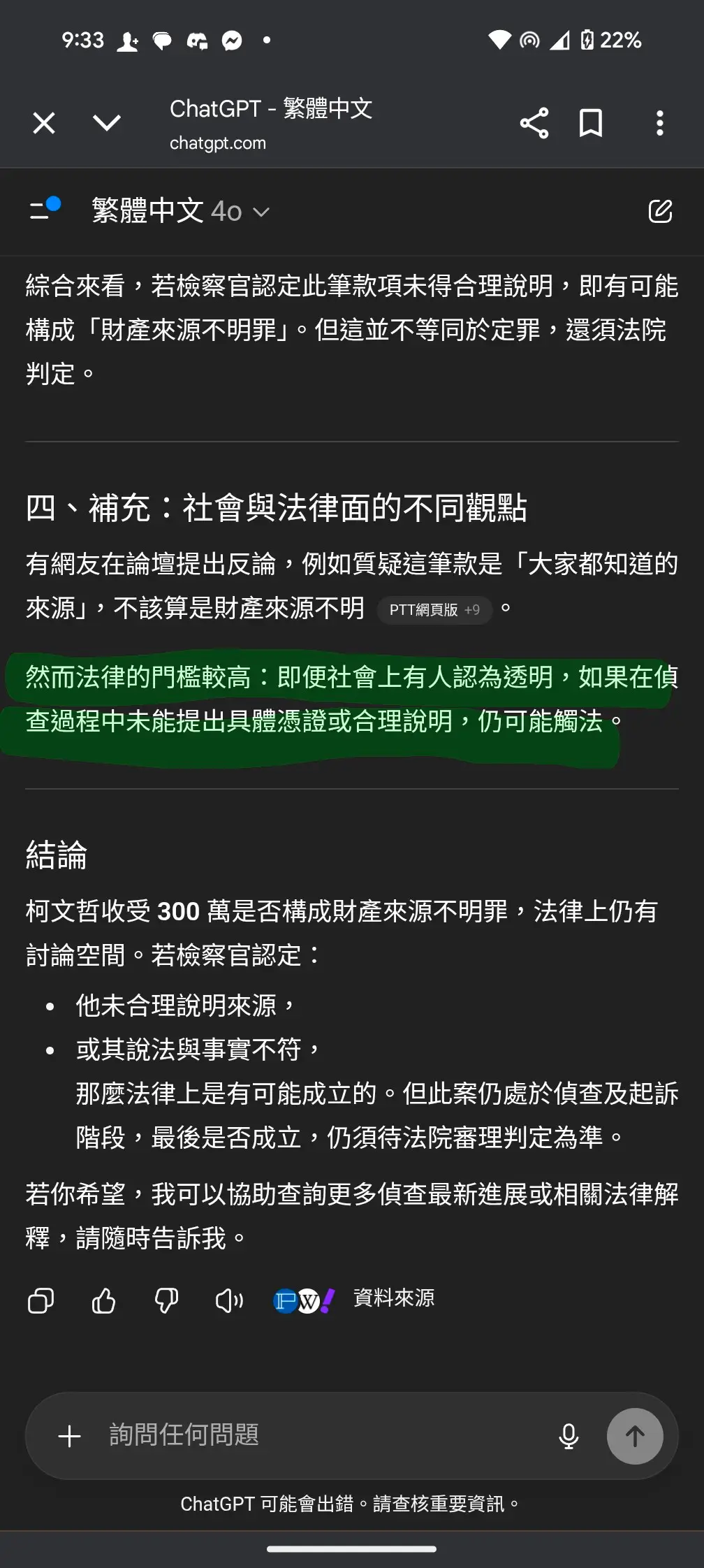
Task: Read the response aloud with the speaker icon
Action: coord(229,1301)
